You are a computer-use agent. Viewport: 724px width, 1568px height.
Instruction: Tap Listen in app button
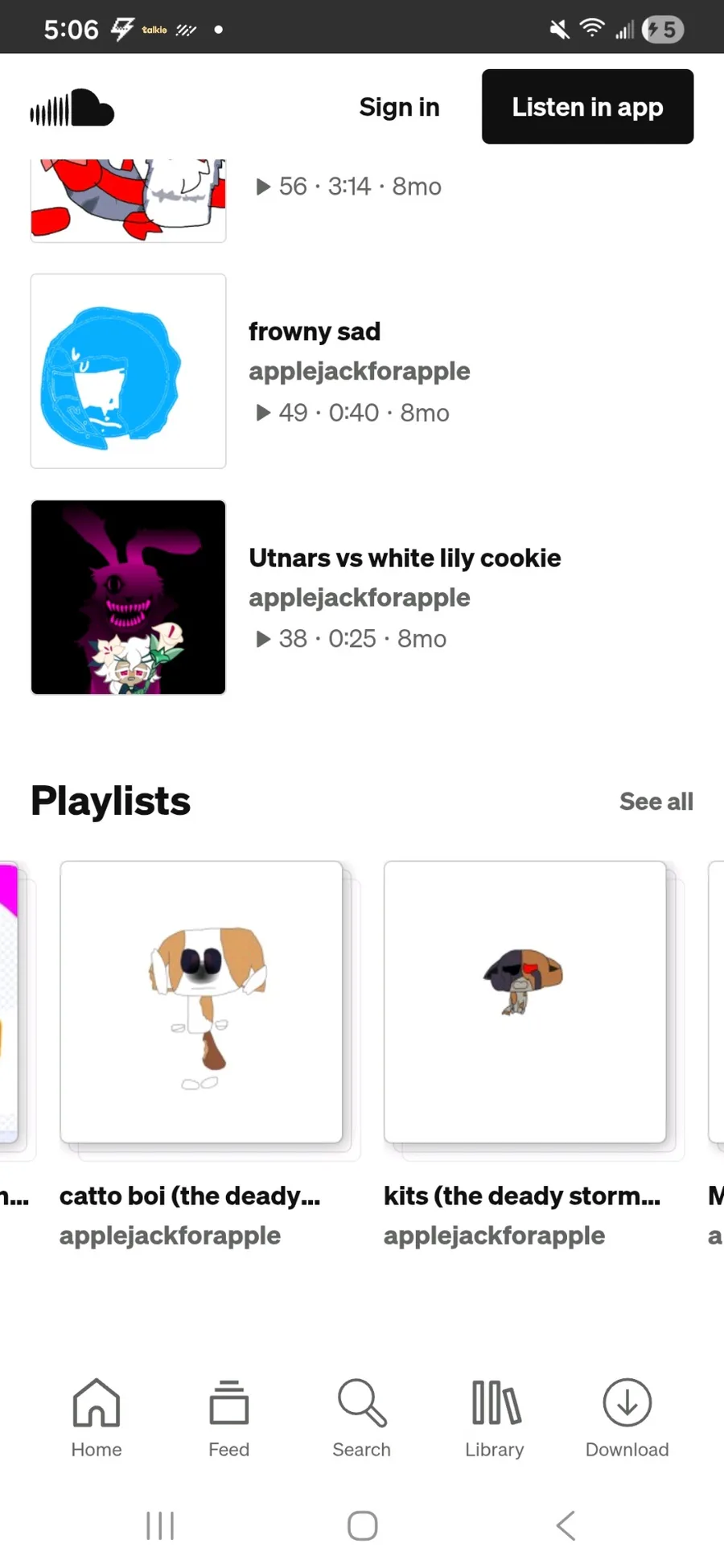587,107
